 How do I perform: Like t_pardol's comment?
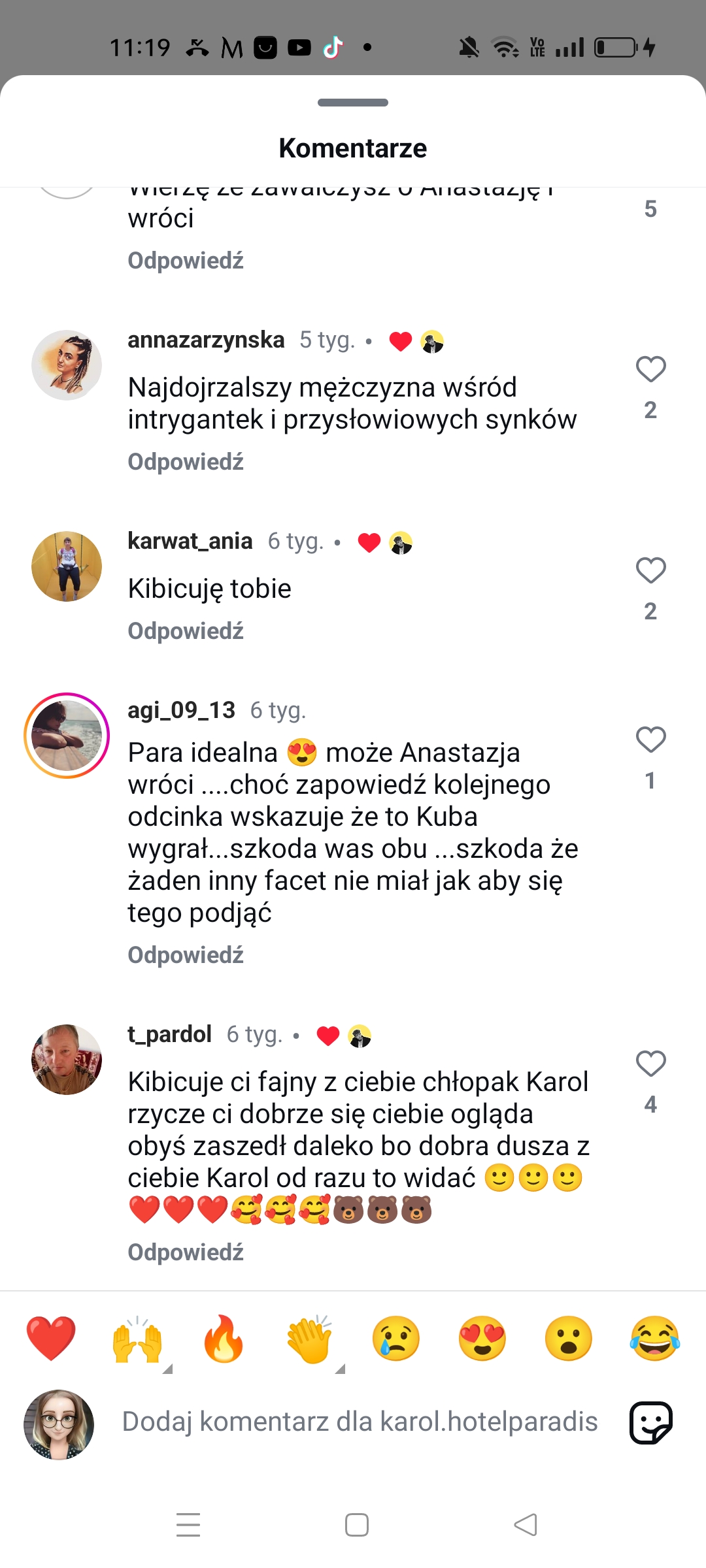(650, 1064)
